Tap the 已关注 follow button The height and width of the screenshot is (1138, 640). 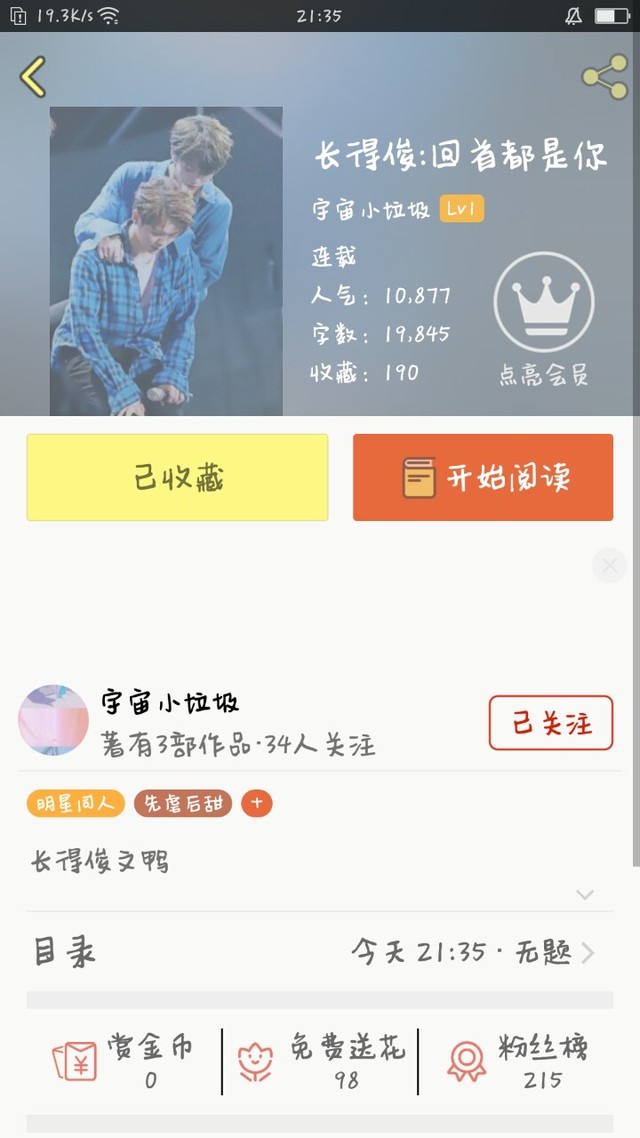pyautogui.click(x=551, y=723)
